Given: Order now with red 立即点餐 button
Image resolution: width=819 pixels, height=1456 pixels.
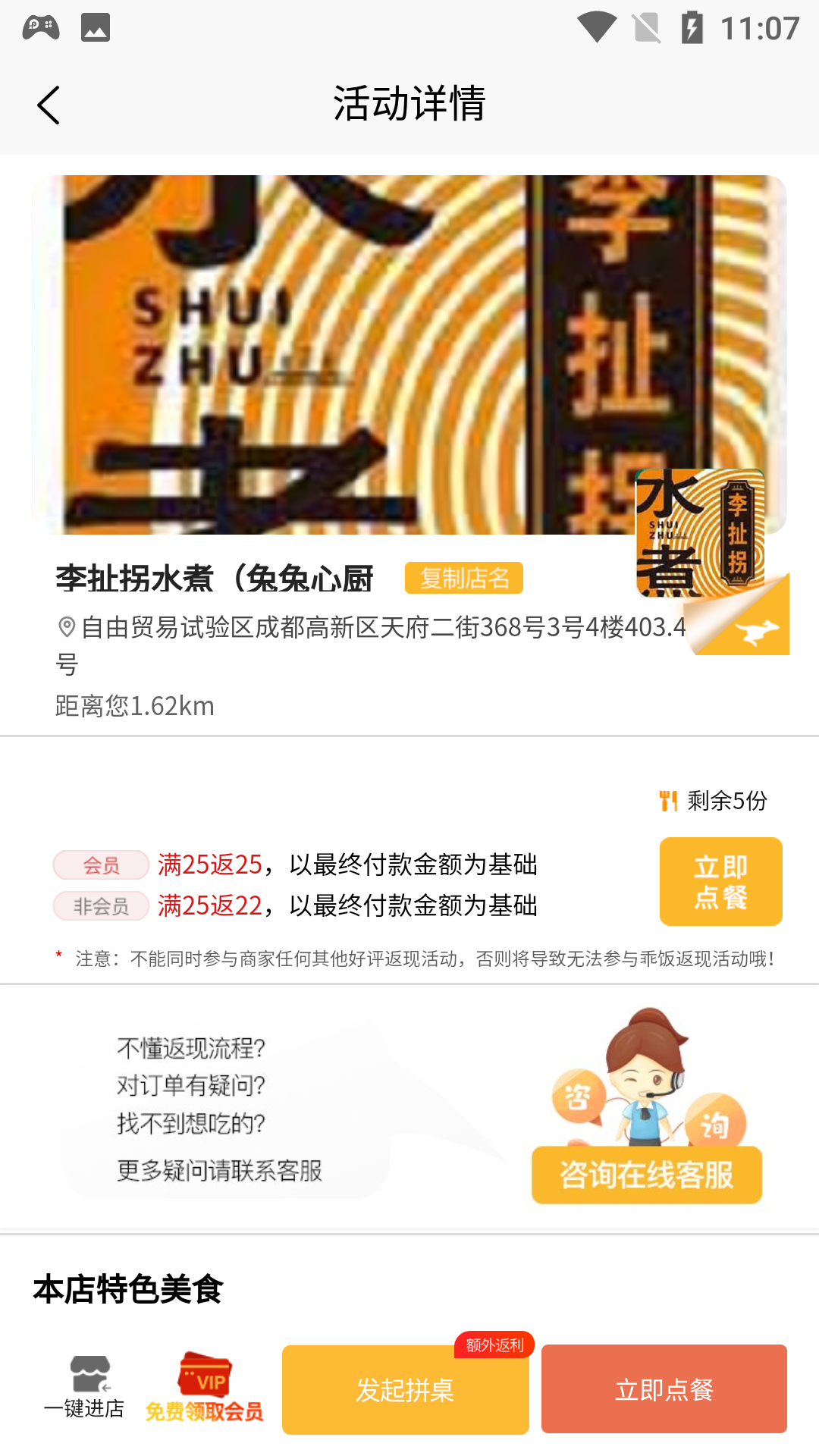Looking at the screenshot, I should (x=664, y=1390).
